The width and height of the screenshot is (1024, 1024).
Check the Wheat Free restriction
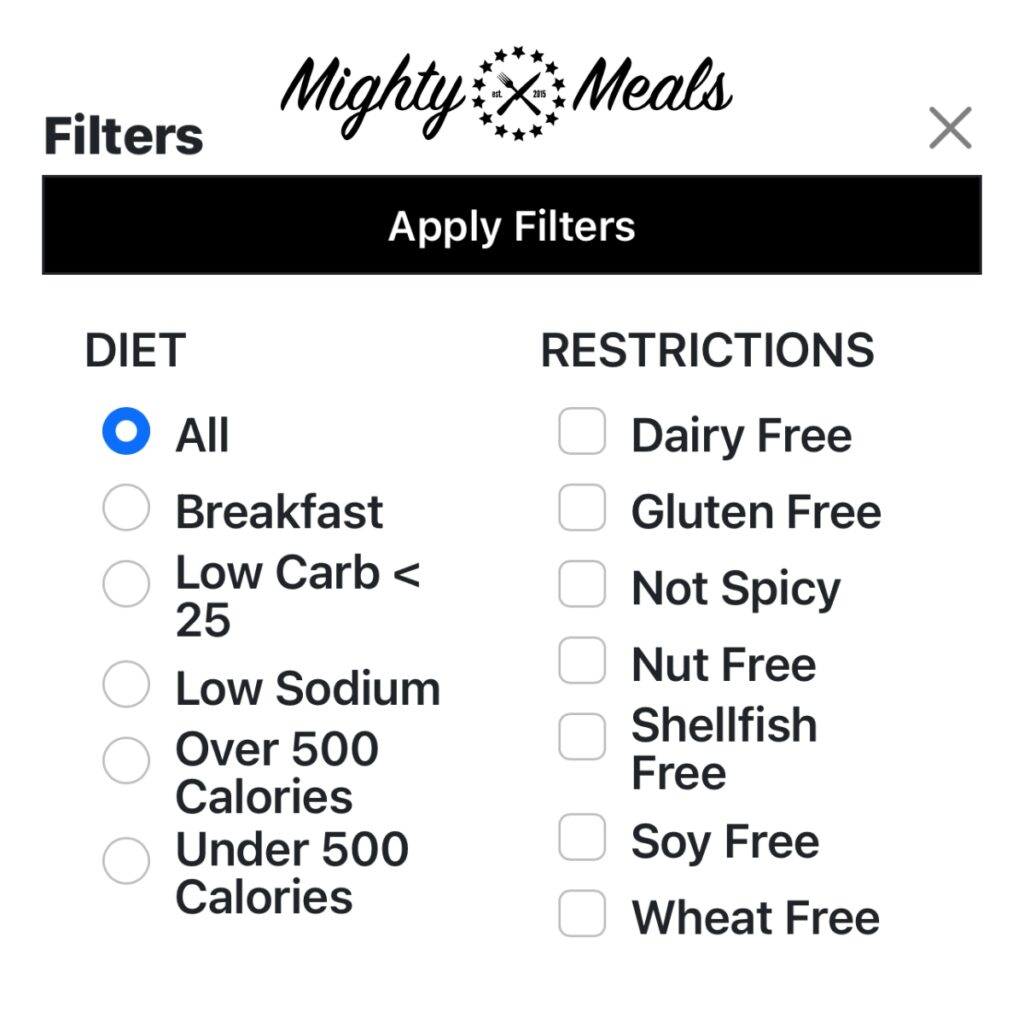pos(581,913)
